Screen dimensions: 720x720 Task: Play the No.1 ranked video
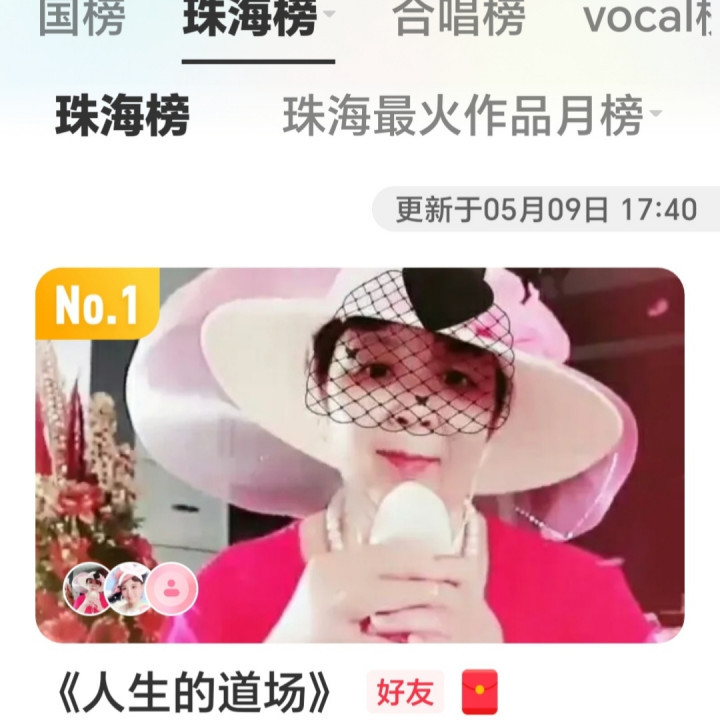coord(360,455)
